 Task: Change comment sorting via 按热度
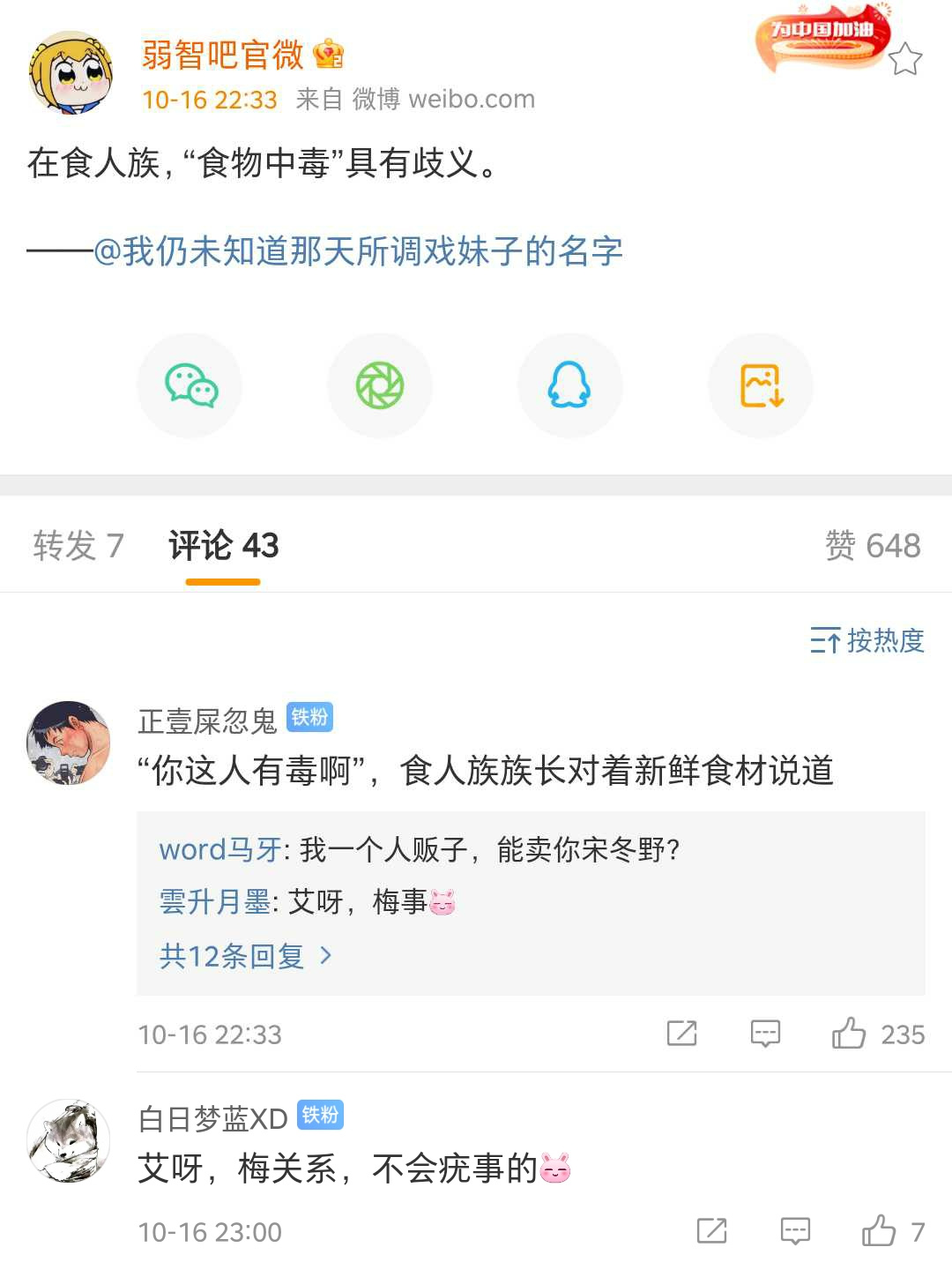coord(867,640)
